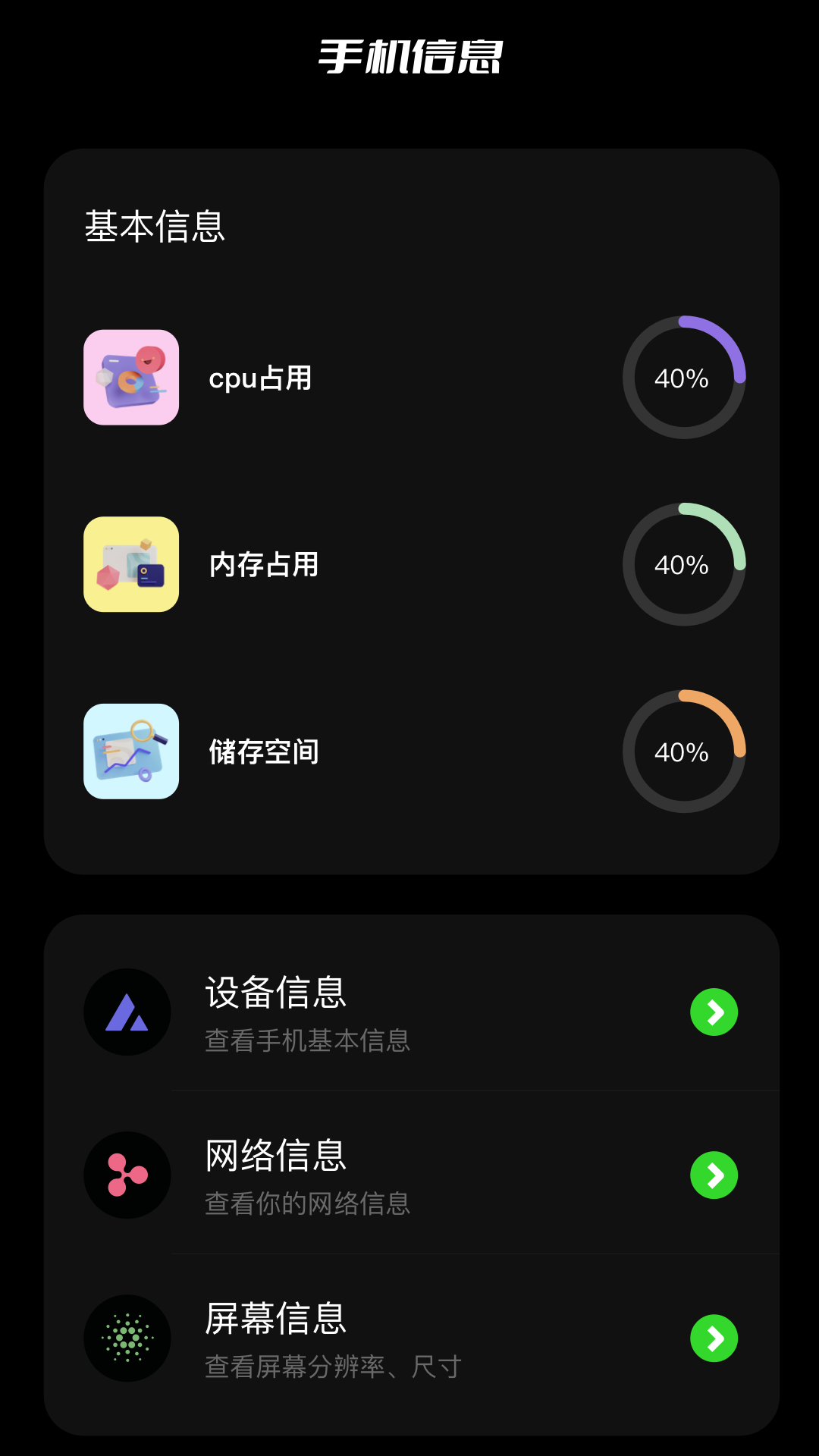Open 查看手机基本信息 entry
This screenshot has width=819, height=1456.
click(306, 1042)
